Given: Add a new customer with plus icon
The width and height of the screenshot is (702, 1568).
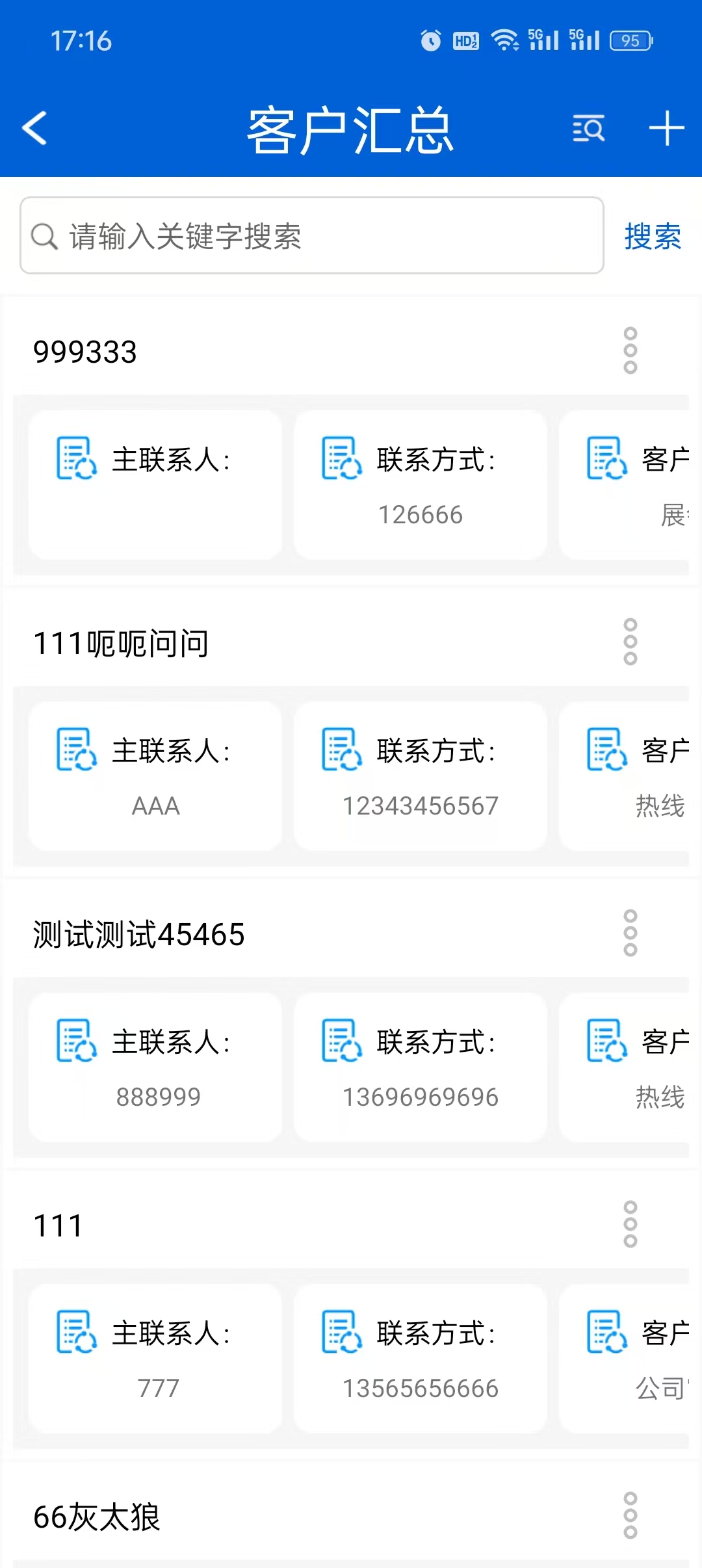Looking at the screenshot, I should 666,128.
